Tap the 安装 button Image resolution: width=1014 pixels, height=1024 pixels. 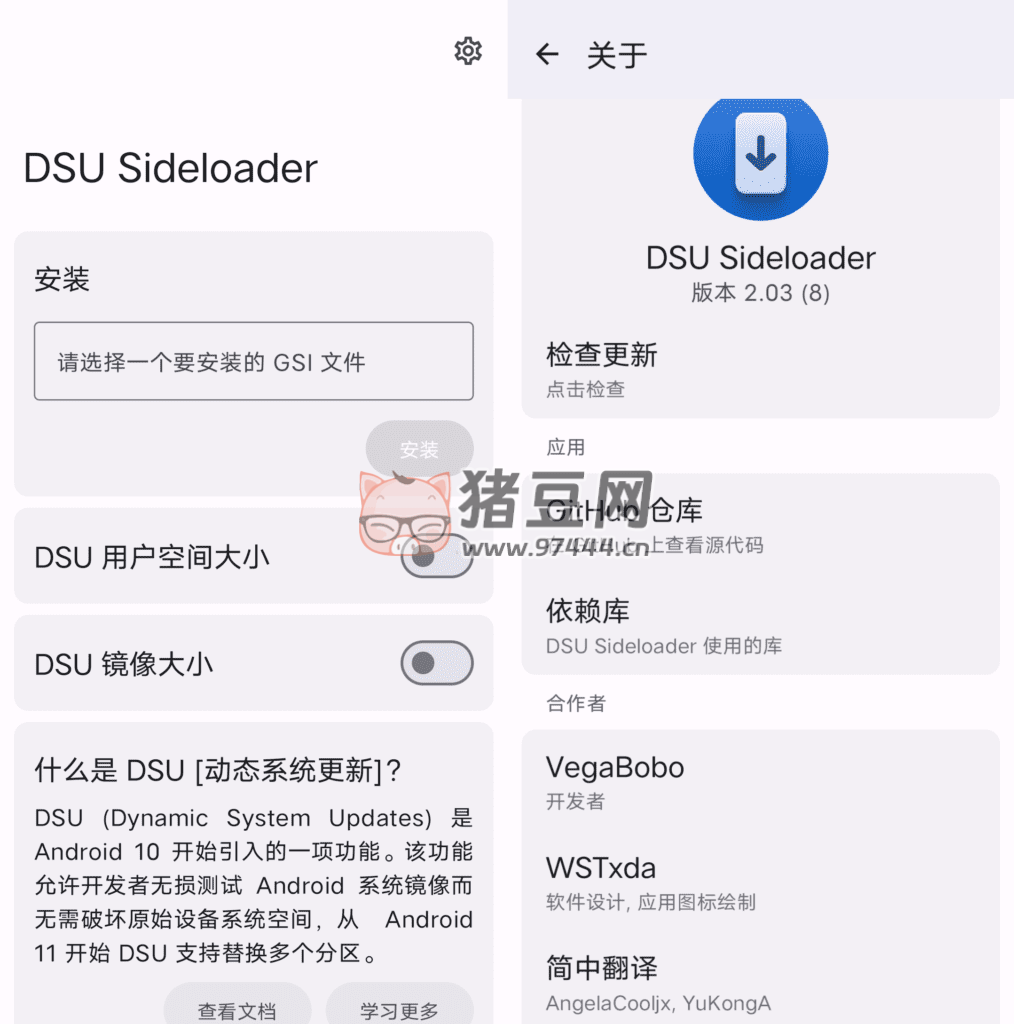click(x=419, y=449)
